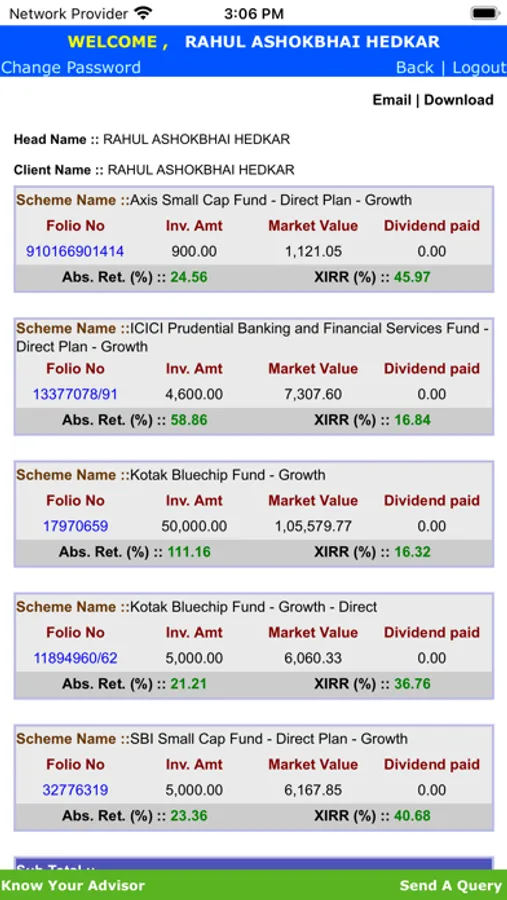This screenshot has height=900, width=507.
Task: Open folio number 17970659
Action: (x=75, y=526)
